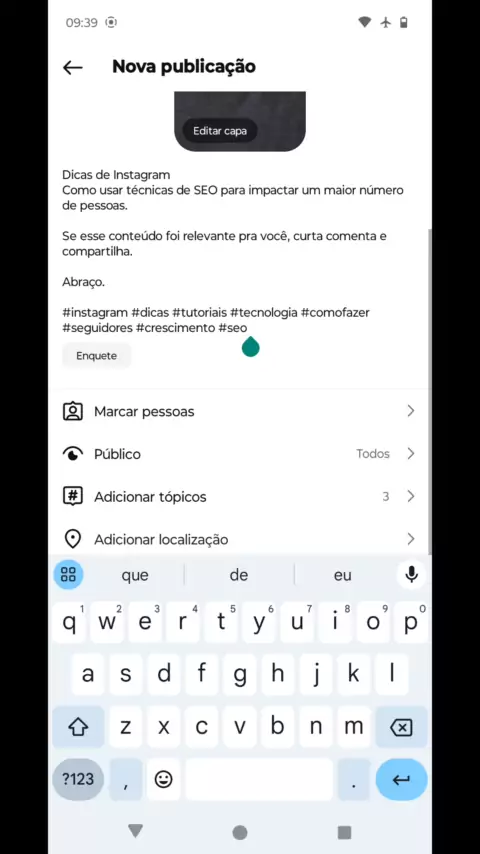Image resolution: width=480 pixels, height=854 pixels.
Task: Tap the Editar capa button
Action: (x=220, y=131)
